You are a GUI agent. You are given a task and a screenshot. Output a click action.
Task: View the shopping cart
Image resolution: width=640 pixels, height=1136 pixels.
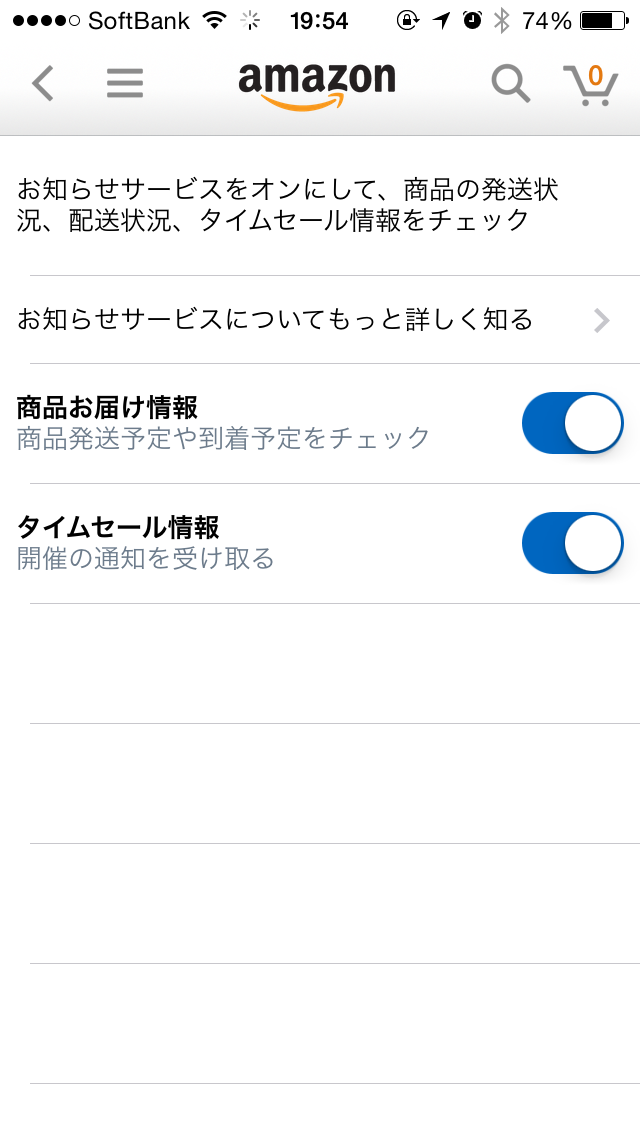pos(591,85)
